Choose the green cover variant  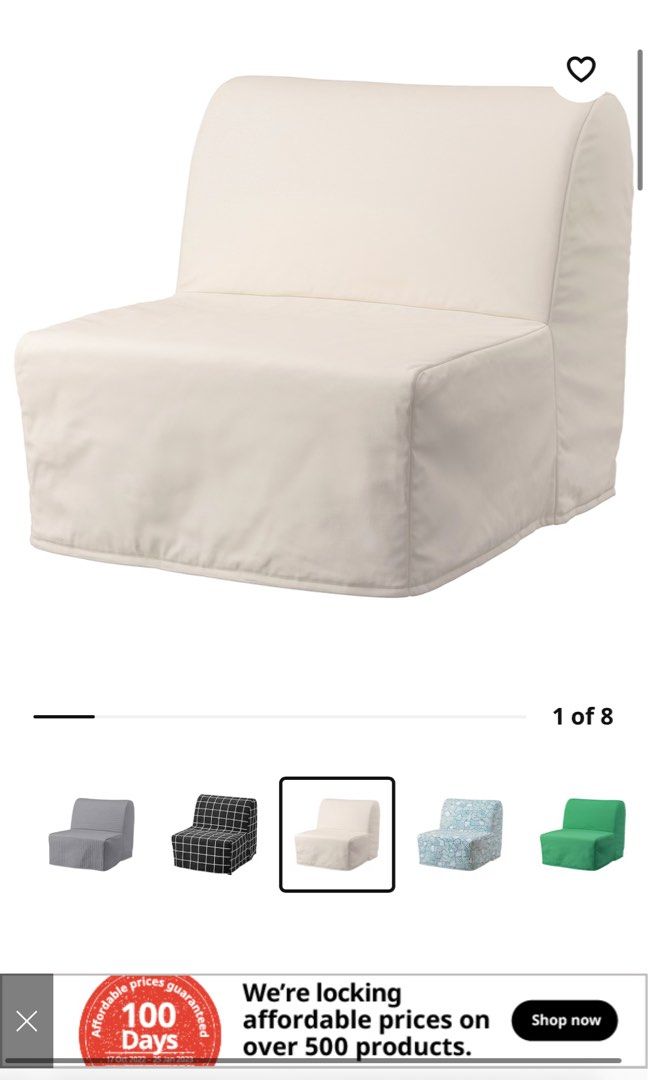pyautogui.click(x=583, y=834)
